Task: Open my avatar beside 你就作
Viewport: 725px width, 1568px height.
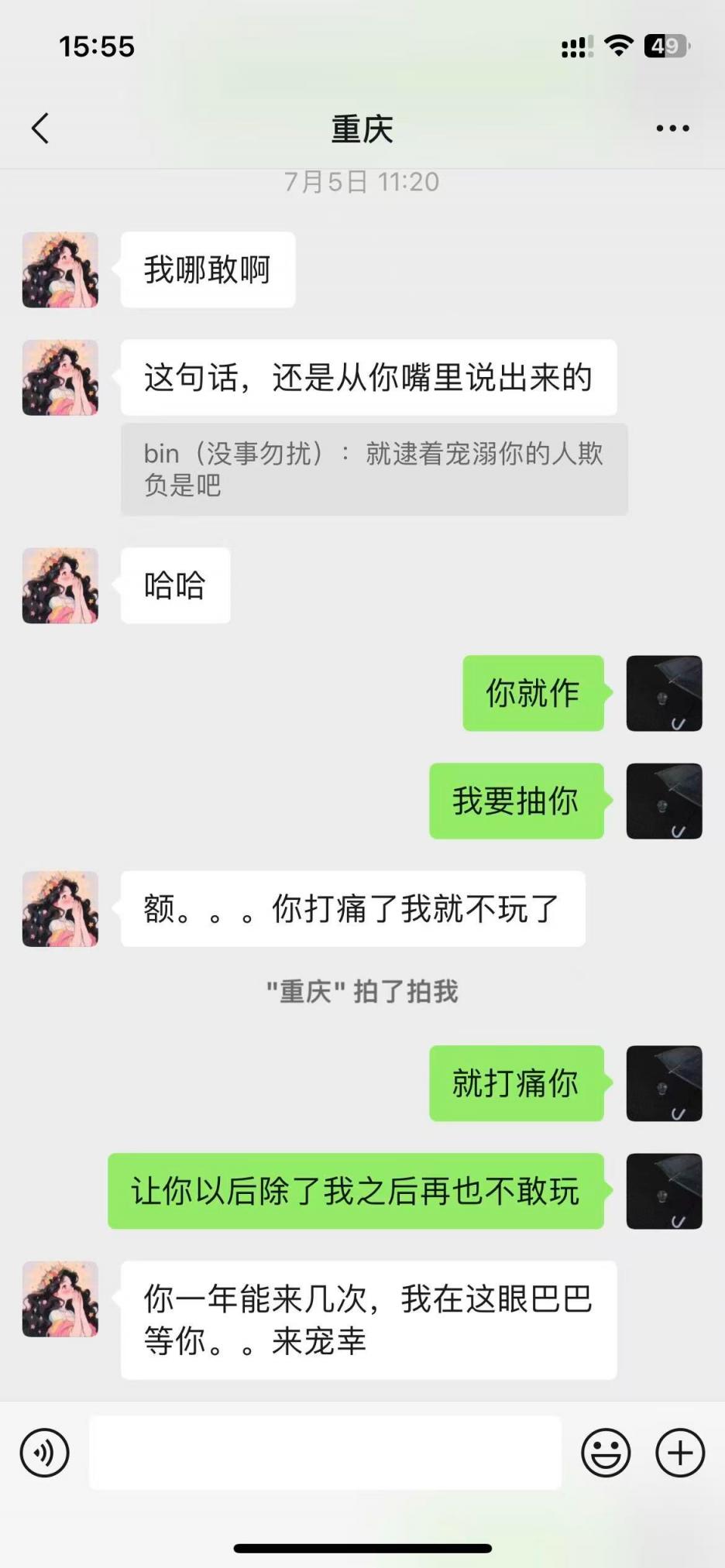Action: pyautogui.click(x=664, y=693)
